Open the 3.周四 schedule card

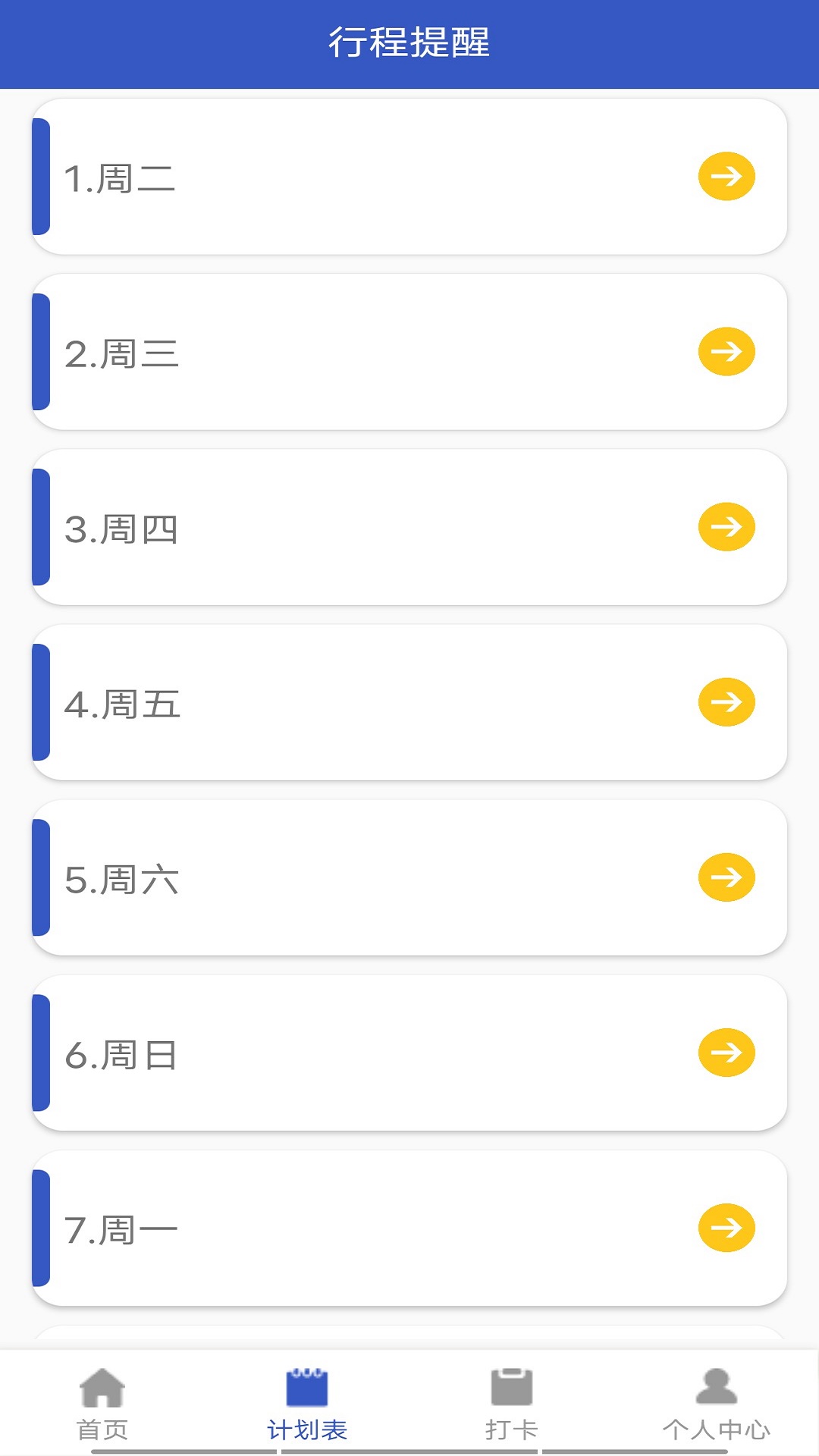click(x=409, y=527)
